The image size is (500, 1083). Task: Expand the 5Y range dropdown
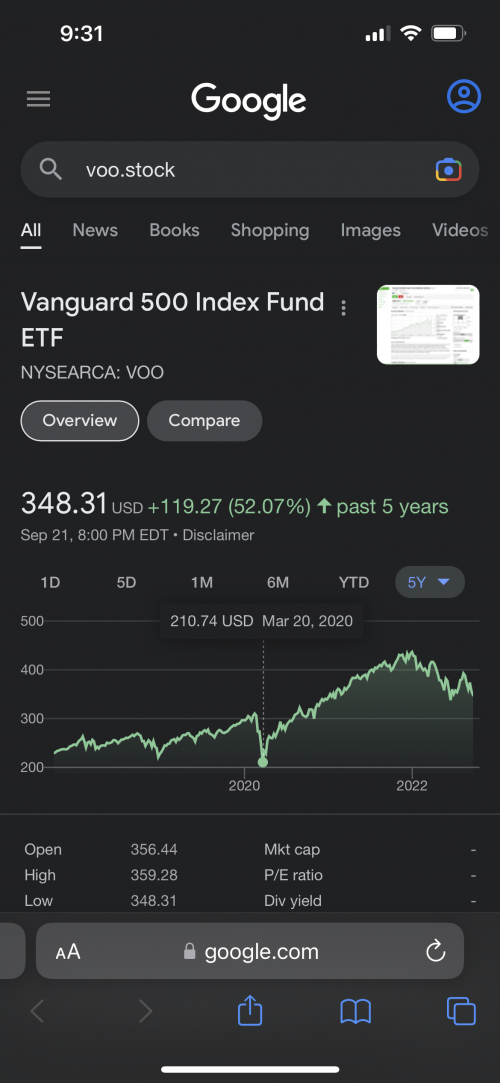(430, 582)
